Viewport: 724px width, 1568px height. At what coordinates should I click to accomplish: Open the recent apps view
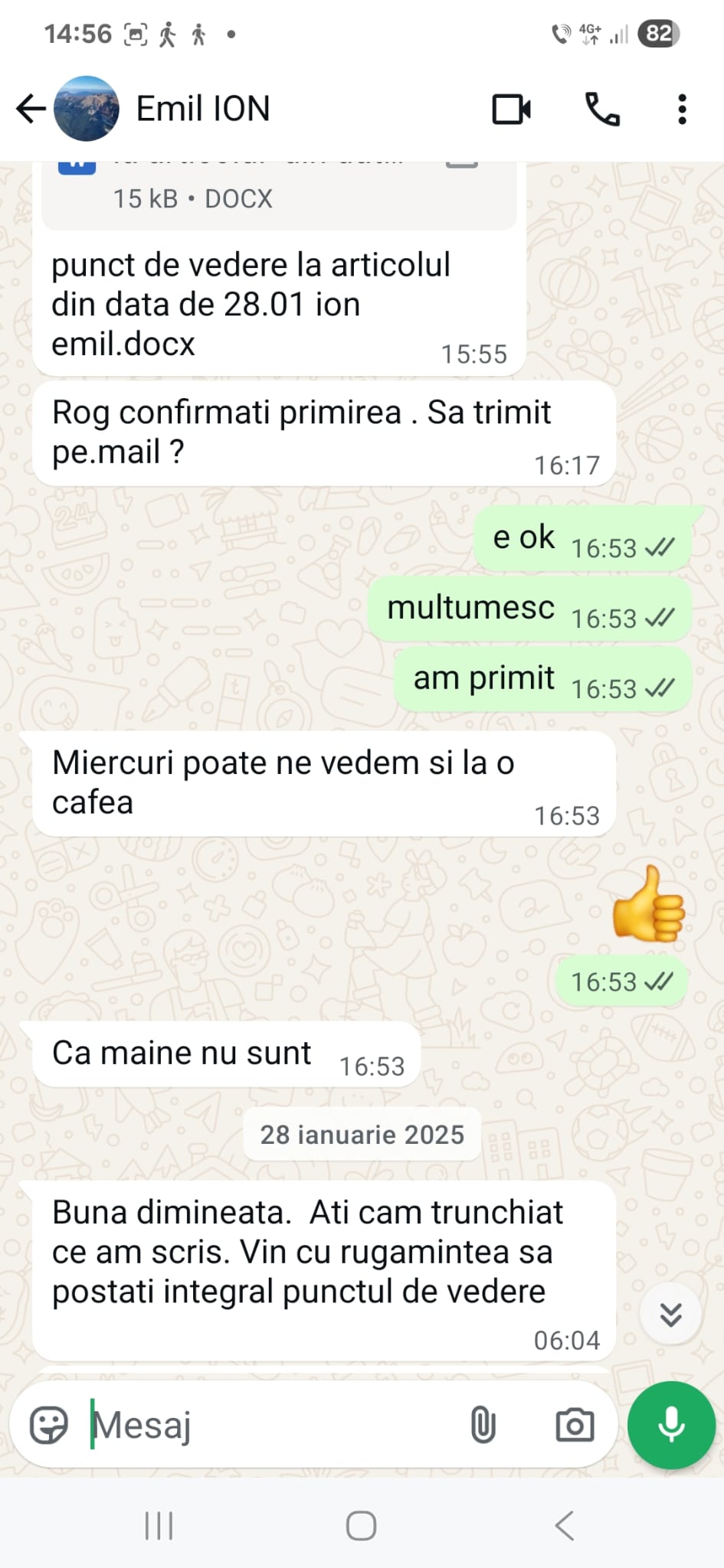point(159,1525)
